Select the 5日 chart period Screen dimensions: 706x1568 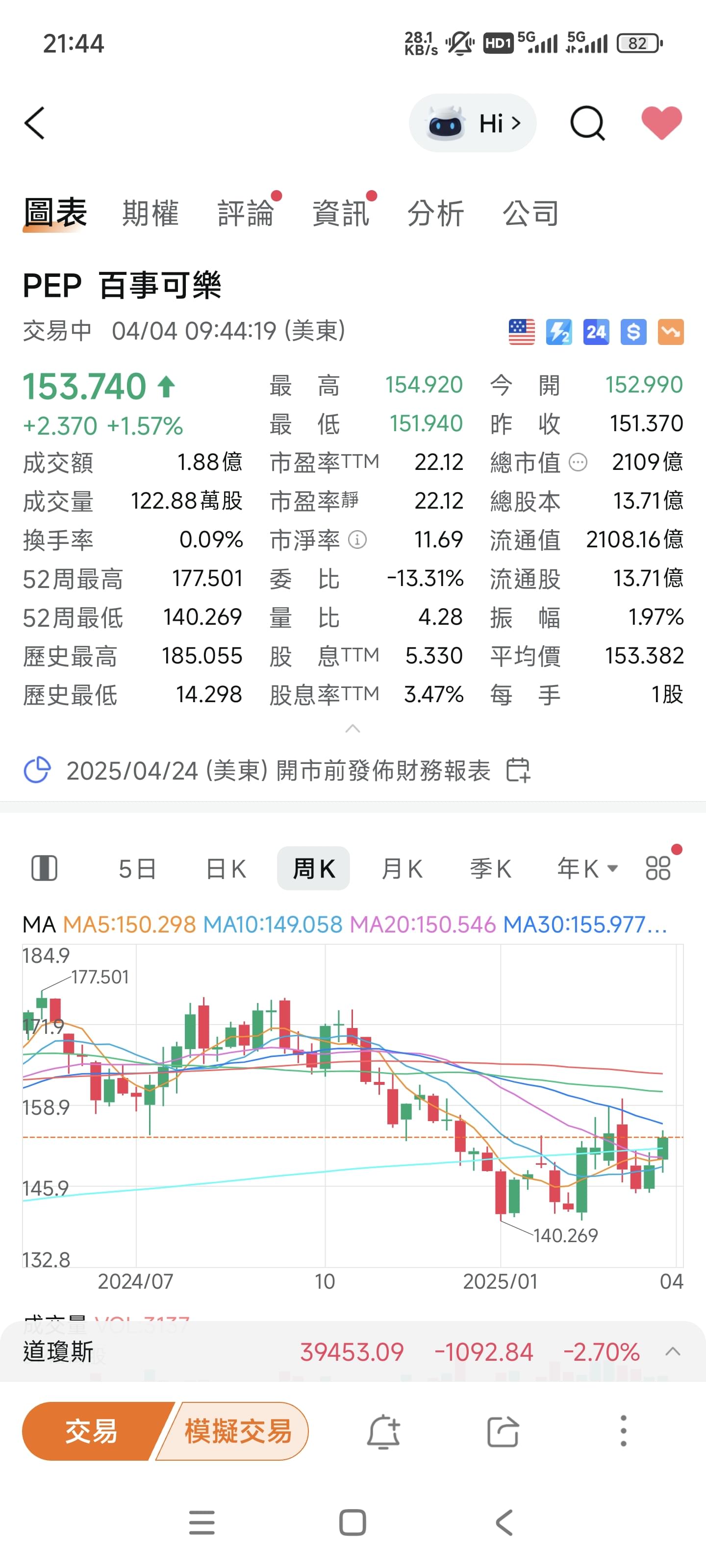pyautogui.click(x=137, y=869)
